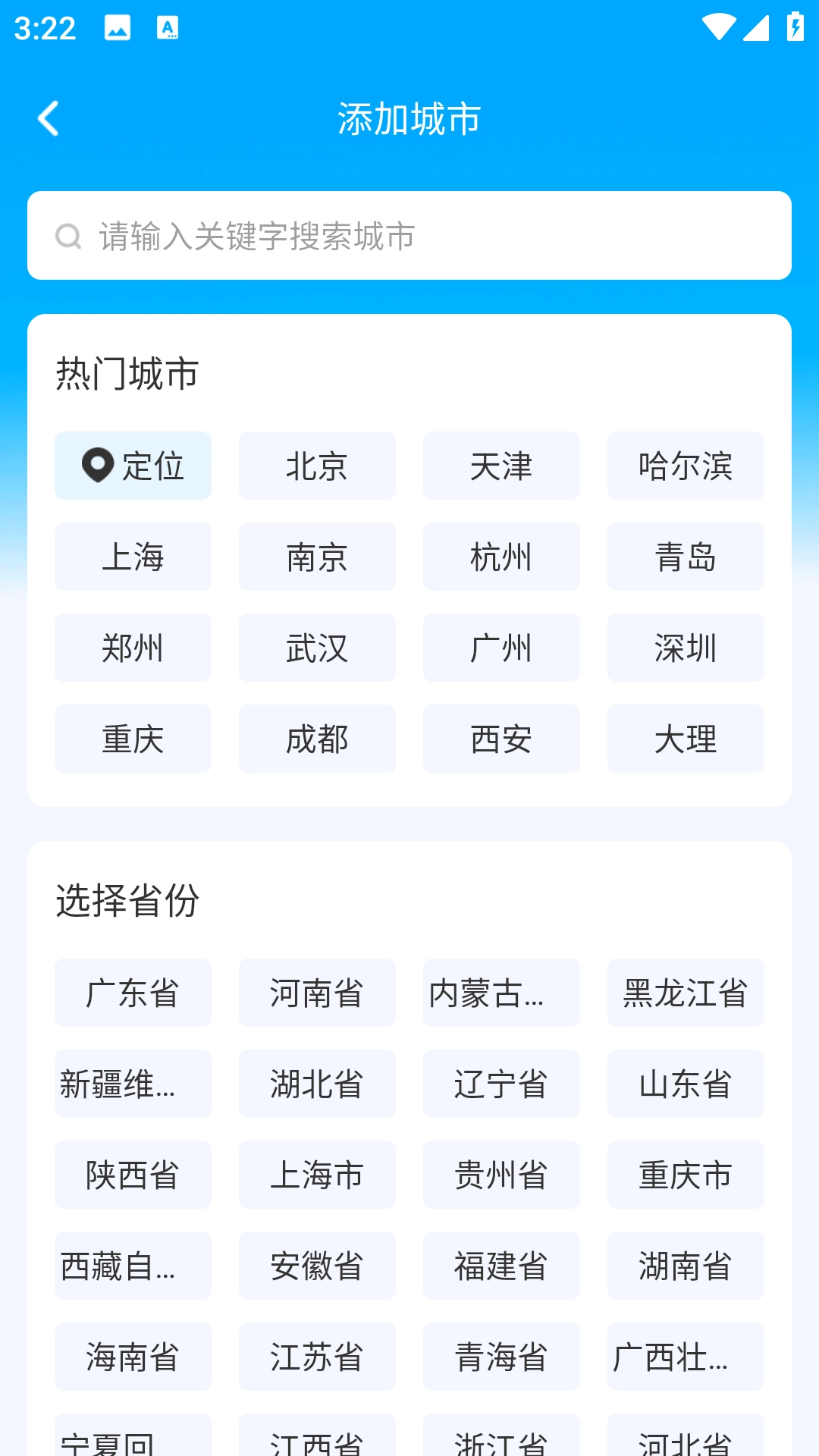This screenshot has height=1456, width=819.
Task: Tap the city search input field
Action: point(409,235)
